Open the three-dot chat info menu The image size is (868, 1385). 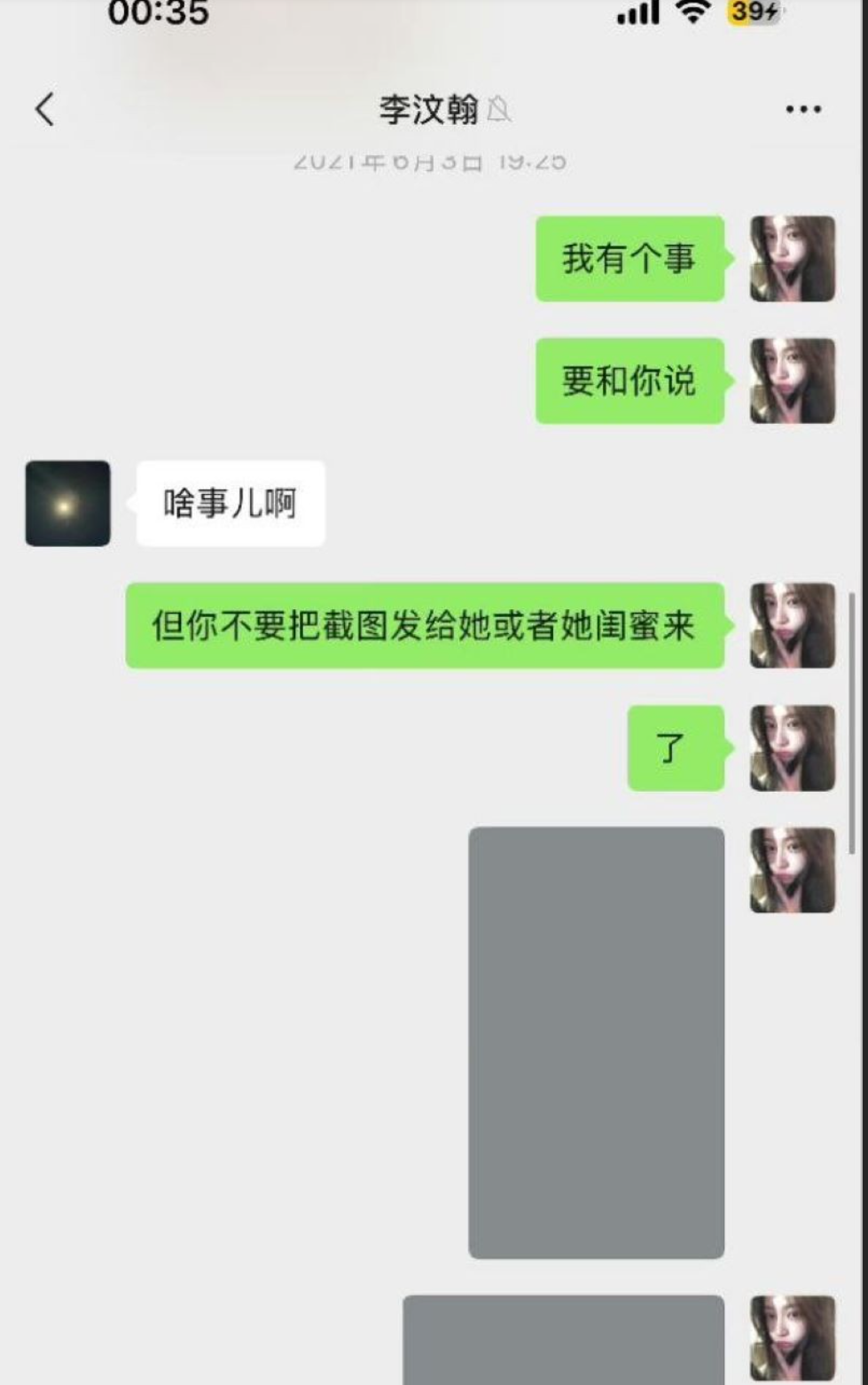point(802,110)
